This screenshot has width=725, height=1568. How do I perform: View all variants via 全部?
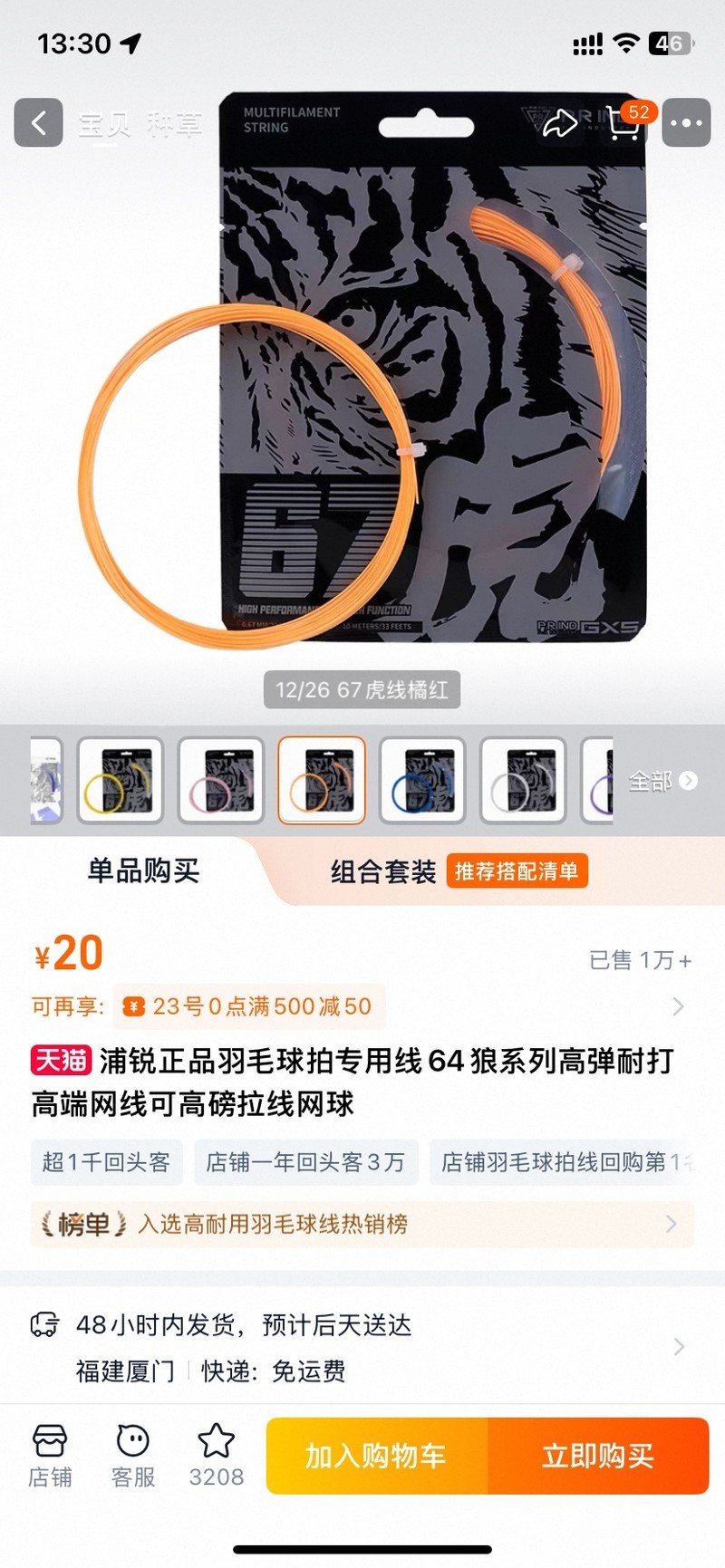click(x=662, y=781)
